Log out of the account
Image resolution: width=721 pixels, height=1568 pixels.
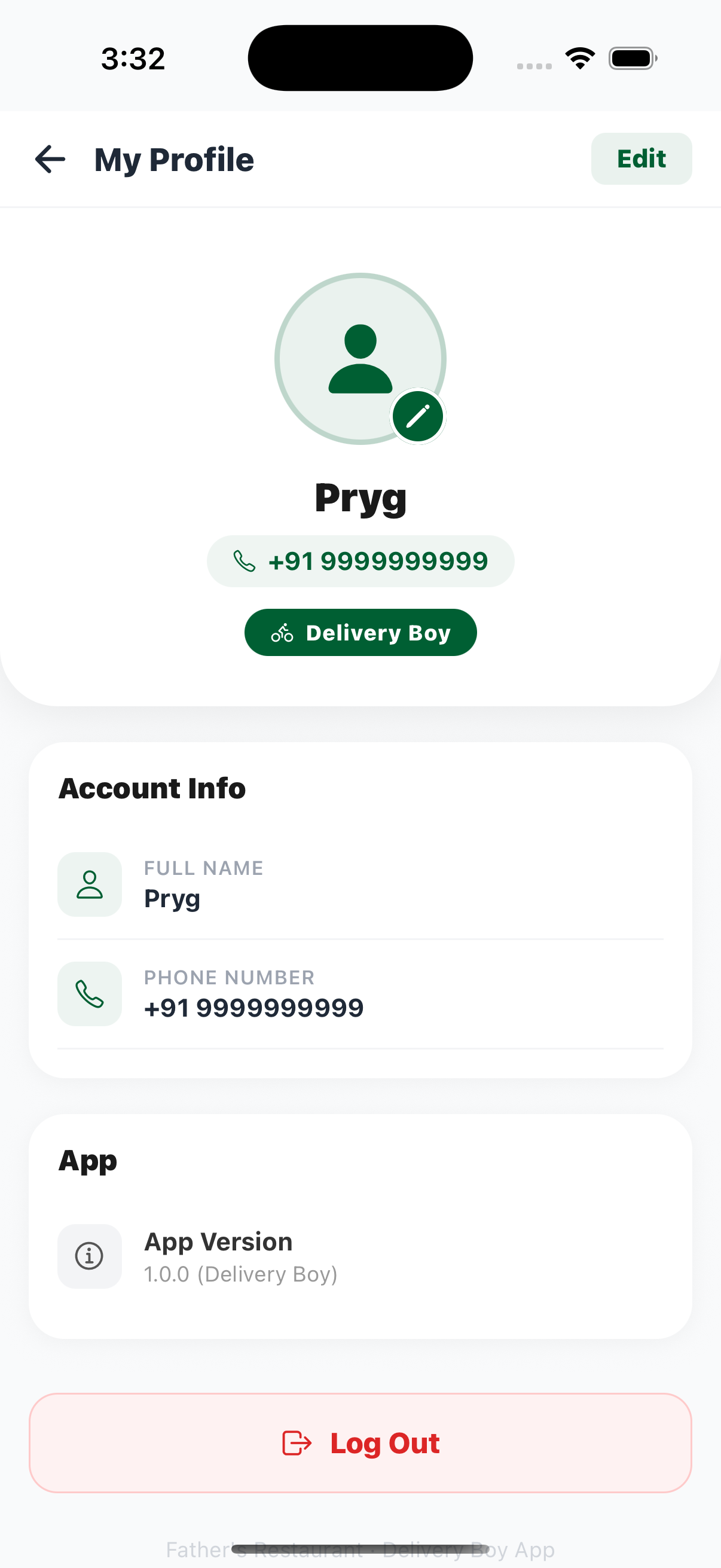coord(360,1442)
